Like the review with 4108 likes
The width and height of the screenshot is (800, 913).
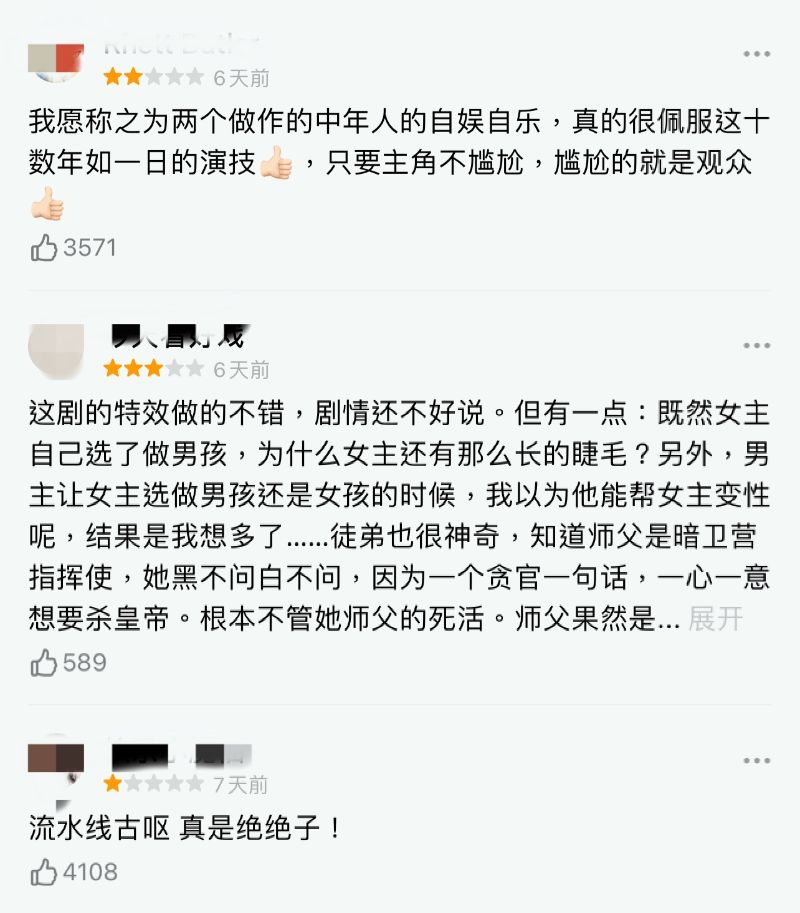coord(43,872)
